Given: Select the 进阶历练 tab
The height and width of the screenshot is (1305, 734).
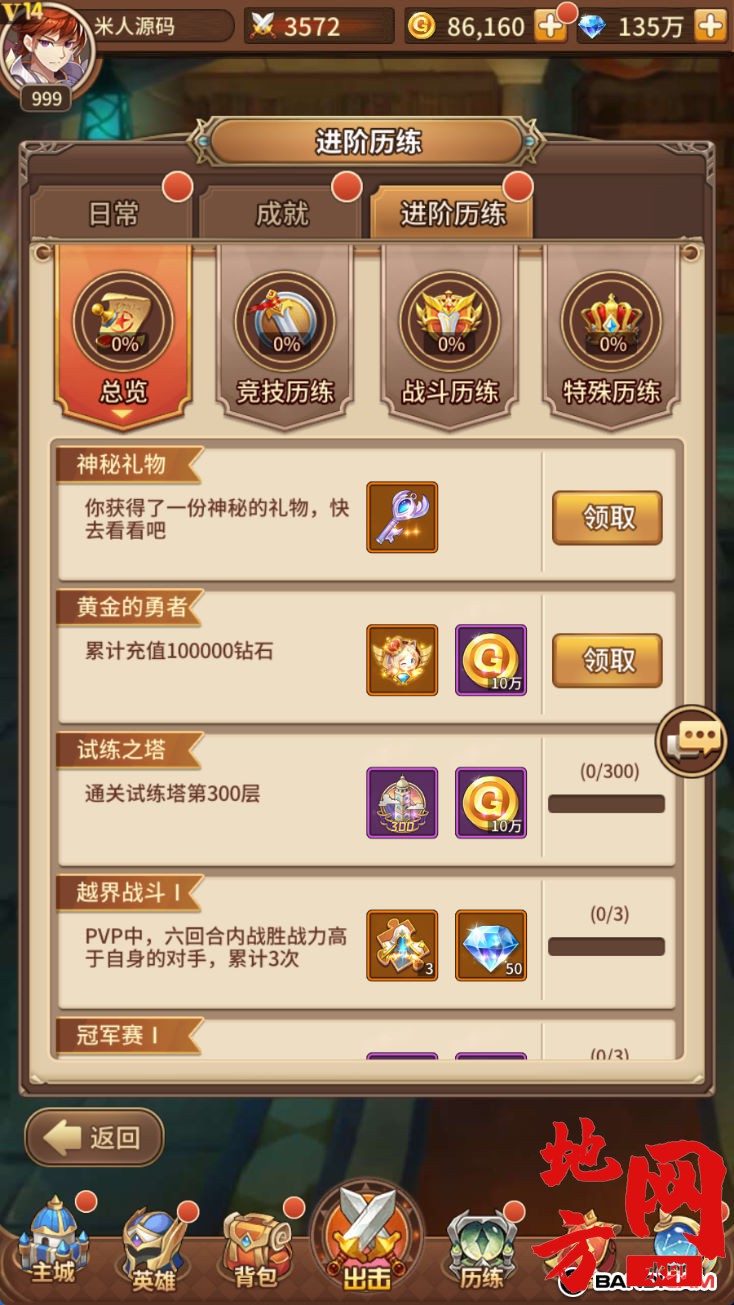Looking at the screenshot, I should point(452,213).
